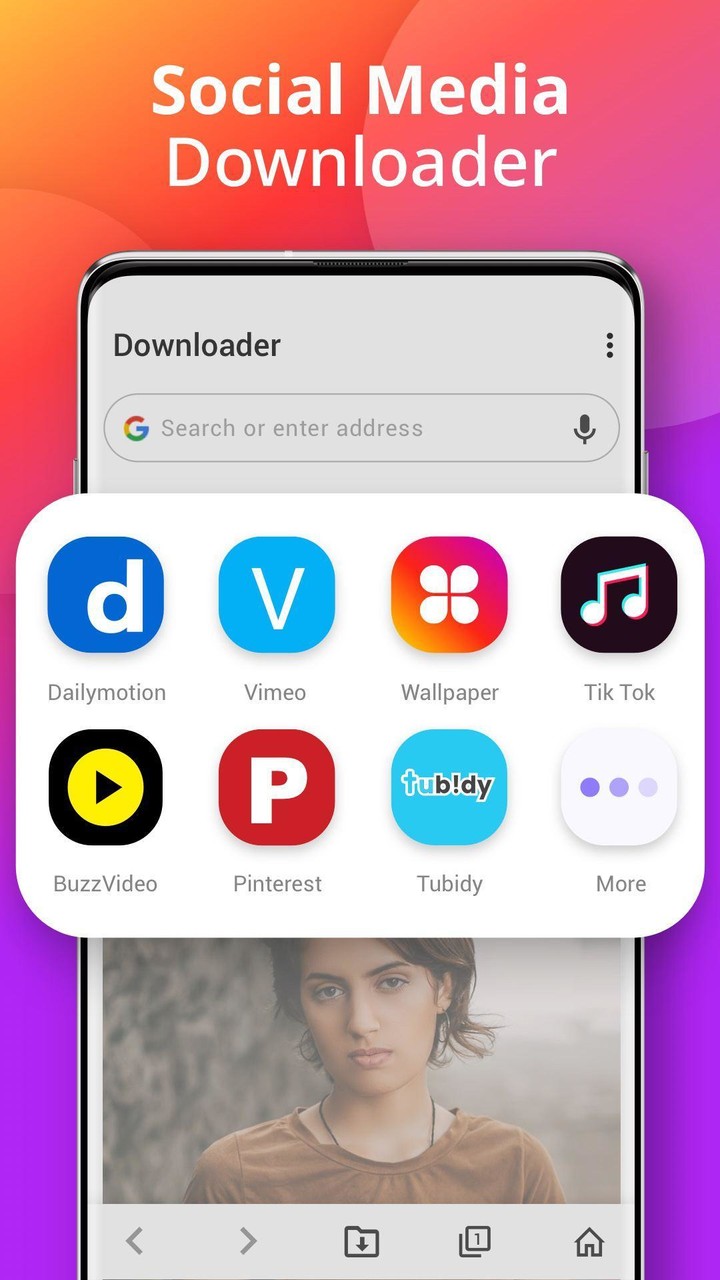Select the Downloader title header
720x1280 pixels.
pos(197,345)
